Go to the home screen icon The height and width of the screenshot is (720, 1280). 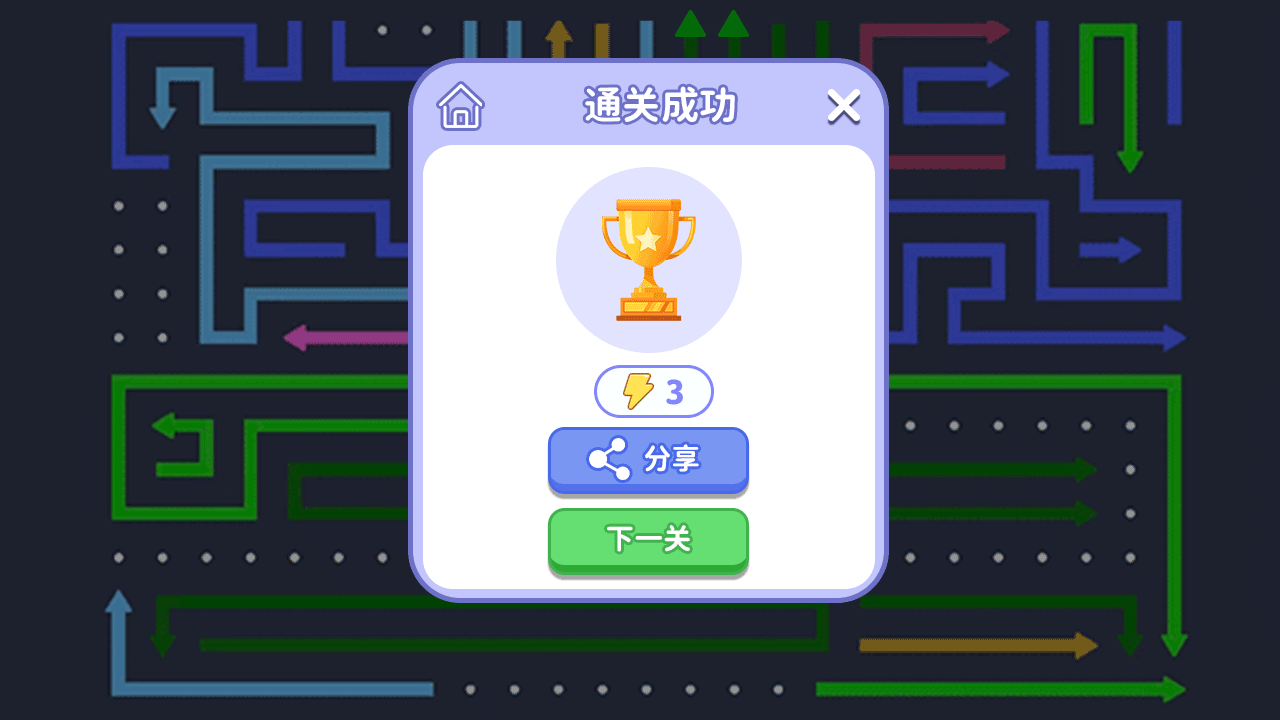(460, 106)
